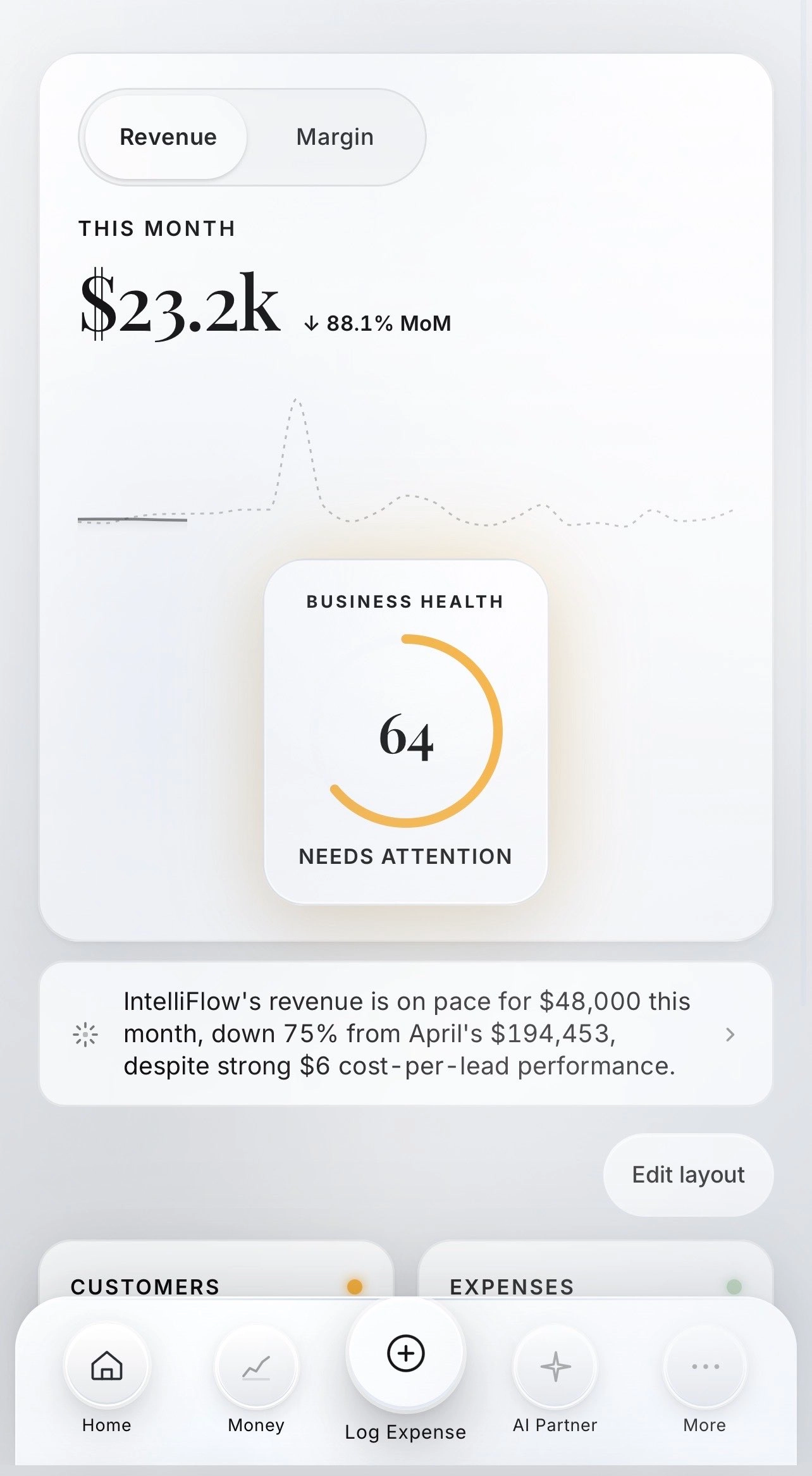Select the Revenue segment
The width and height of the screenshot is (812, 1476).
167,137
